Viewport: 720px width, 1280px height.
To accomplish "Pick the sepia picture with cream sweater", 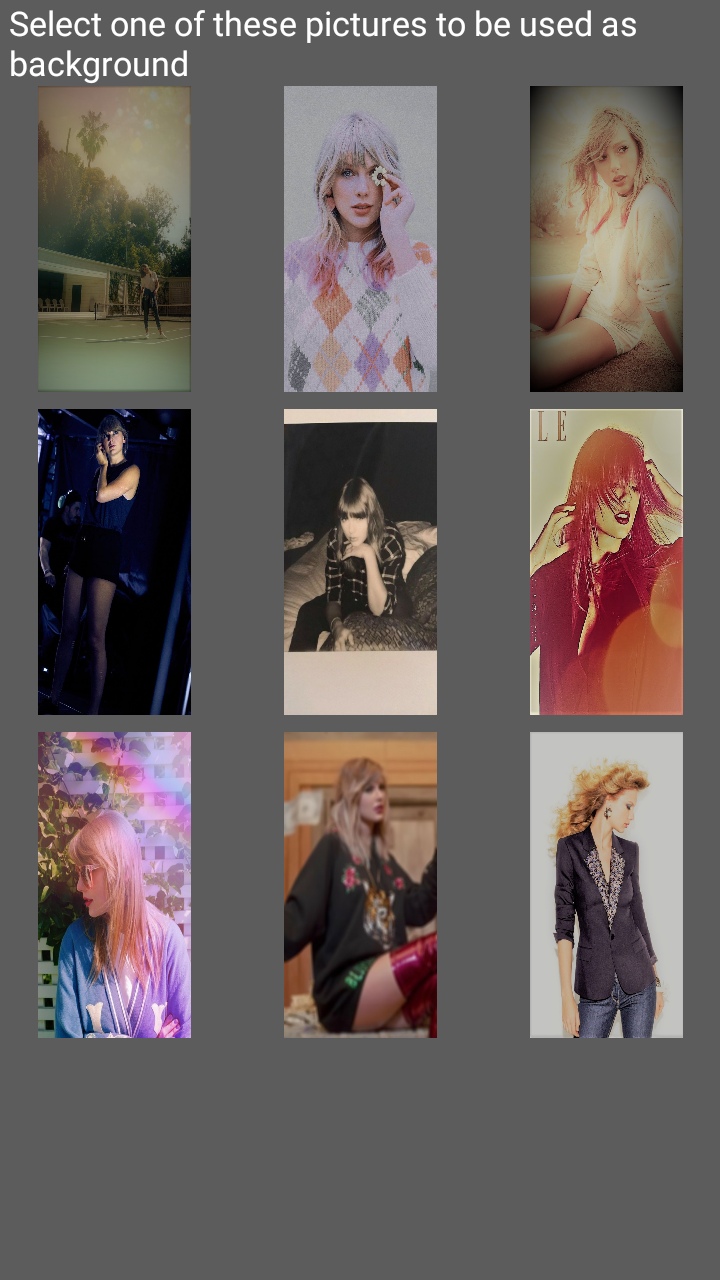I will (606, 238).
